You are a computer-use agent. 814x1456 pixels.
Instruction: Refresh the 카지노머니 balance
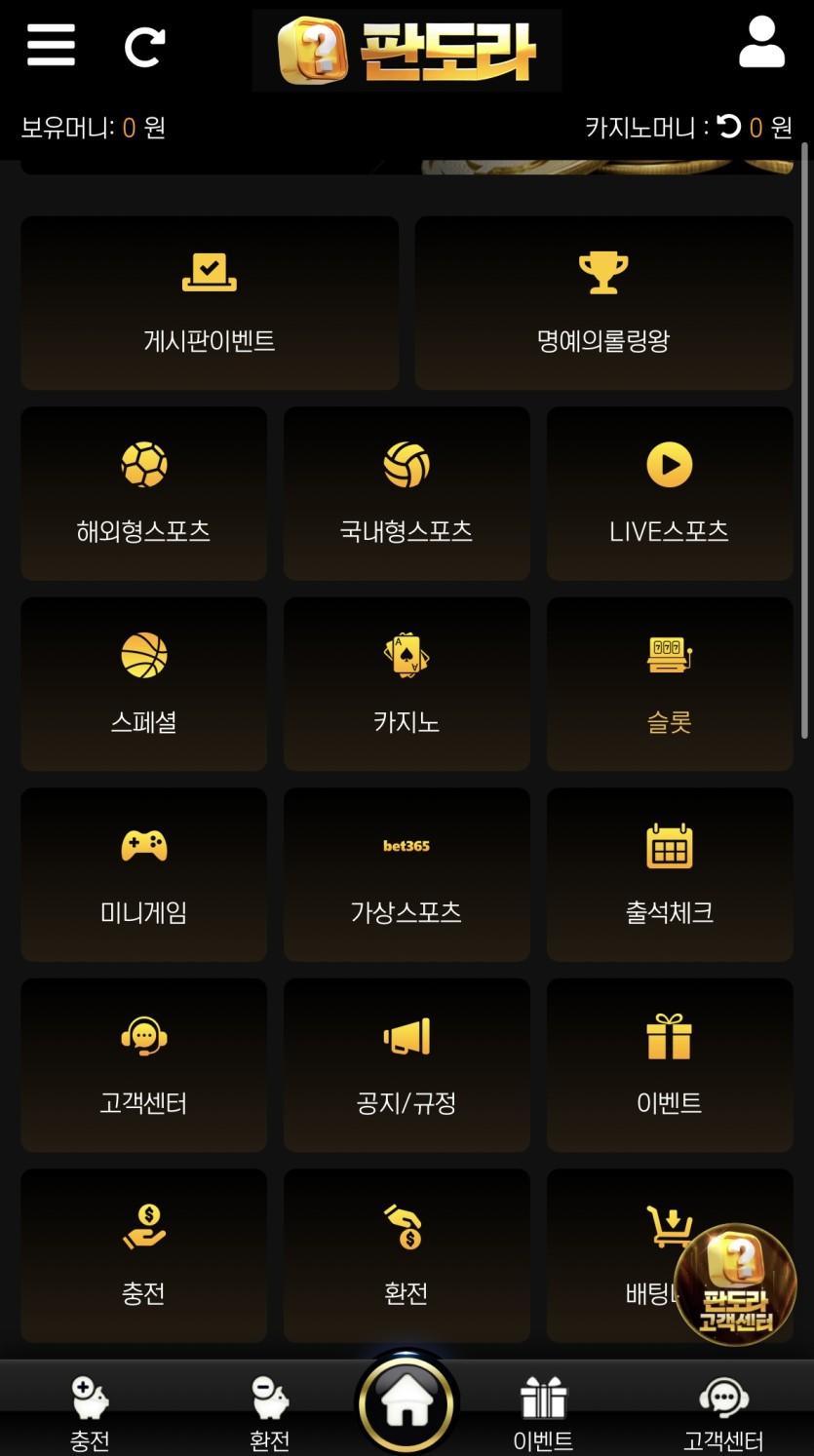(x=729, y=127)
